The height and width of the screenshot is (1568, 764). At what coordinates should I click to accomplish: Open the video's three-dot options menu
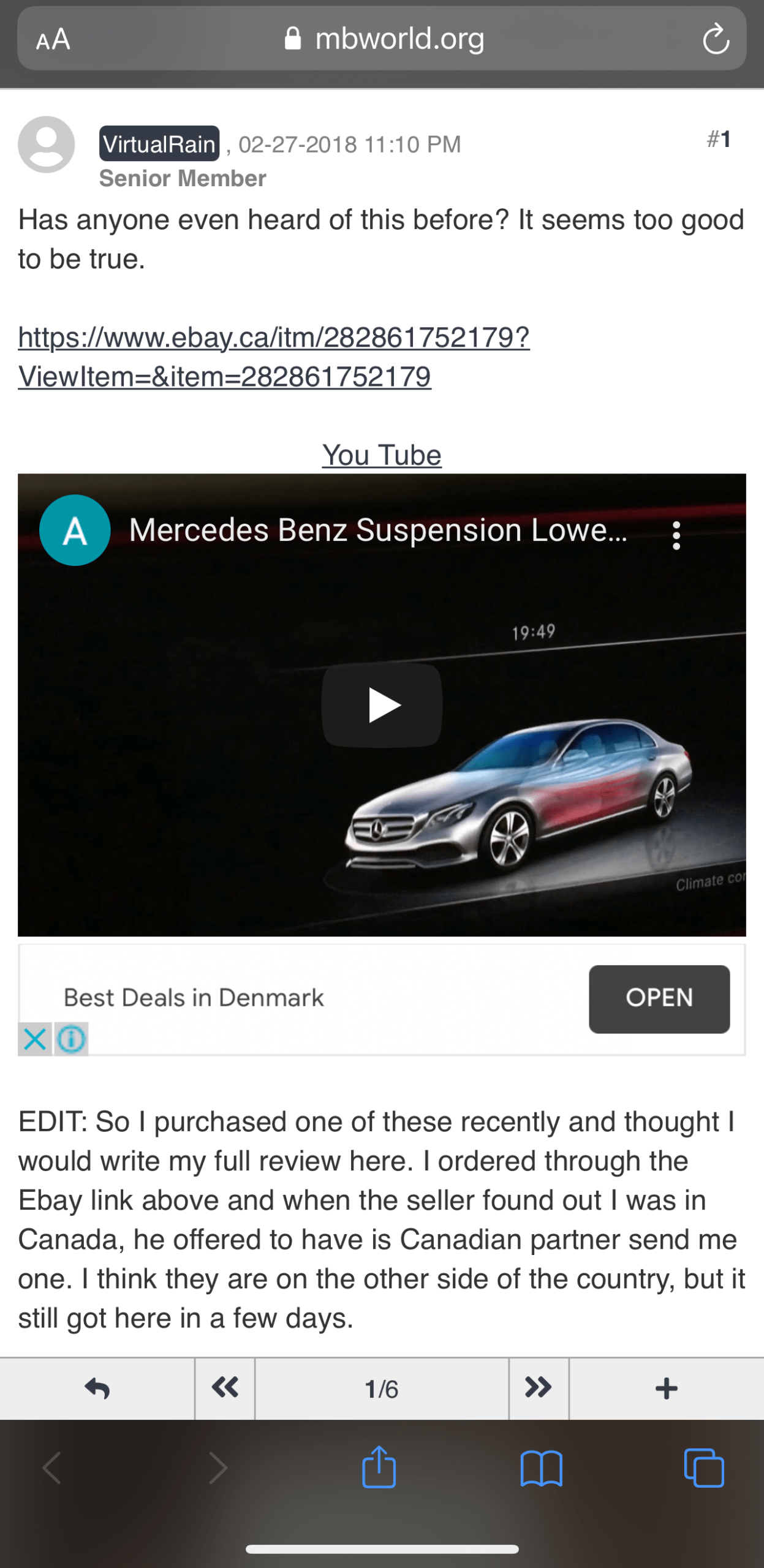point(676,535)
